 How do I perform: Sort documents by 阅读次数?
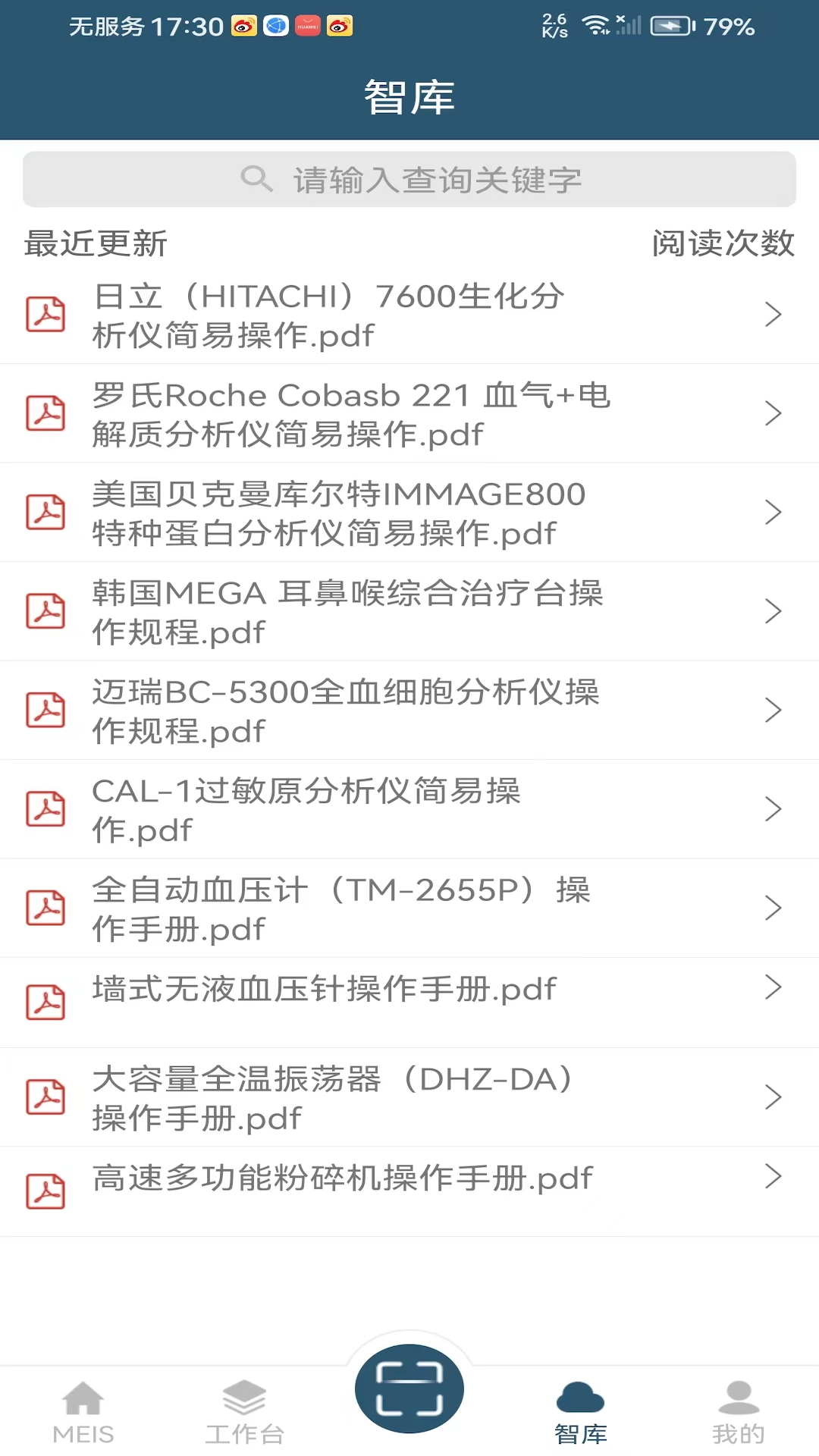[723, 243]
